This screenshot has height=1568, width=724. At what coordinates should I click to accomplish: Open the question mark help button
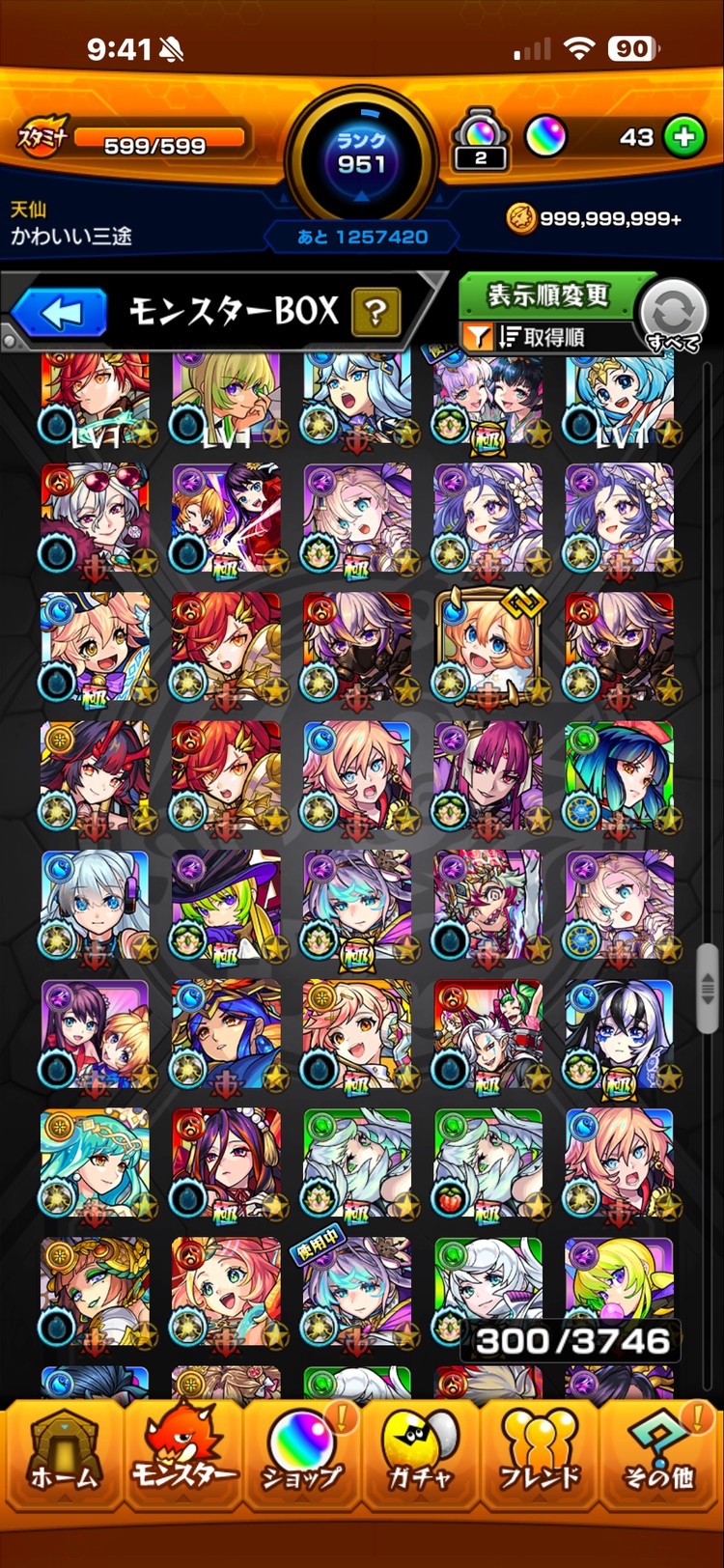(376, 312)
